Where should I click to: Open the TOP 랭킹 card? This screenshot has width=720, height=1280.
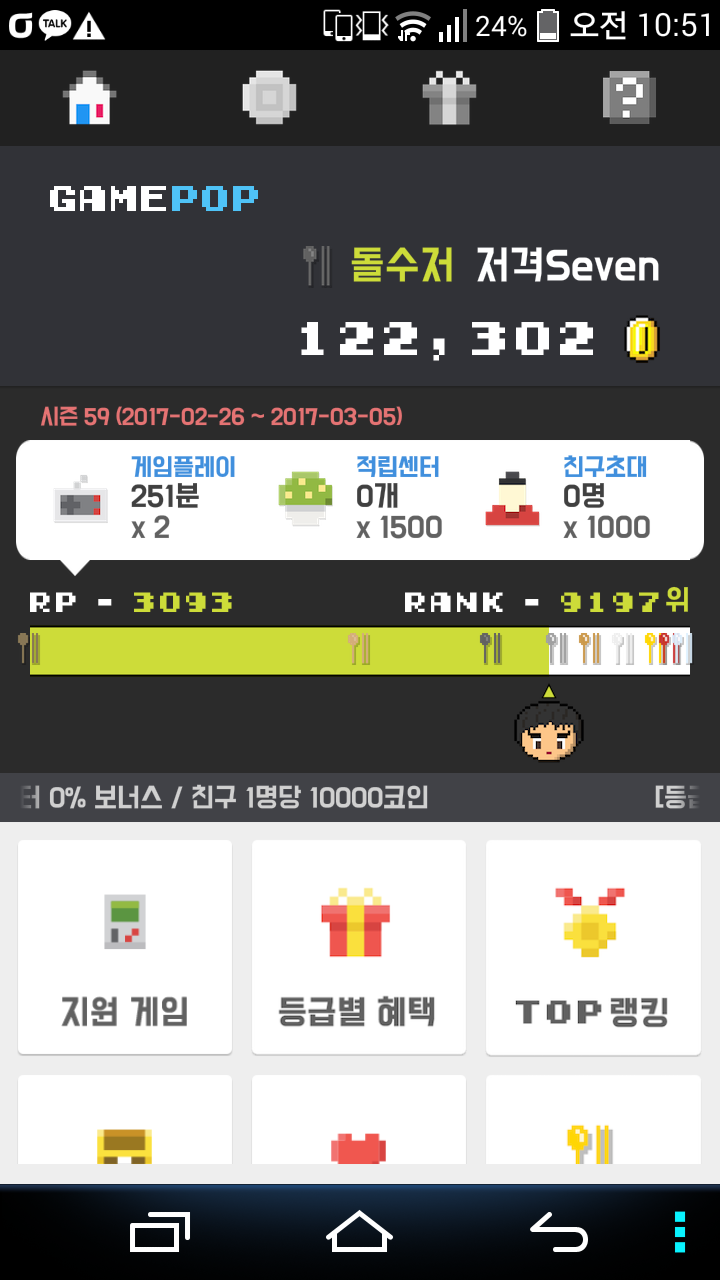coord(593,946)
